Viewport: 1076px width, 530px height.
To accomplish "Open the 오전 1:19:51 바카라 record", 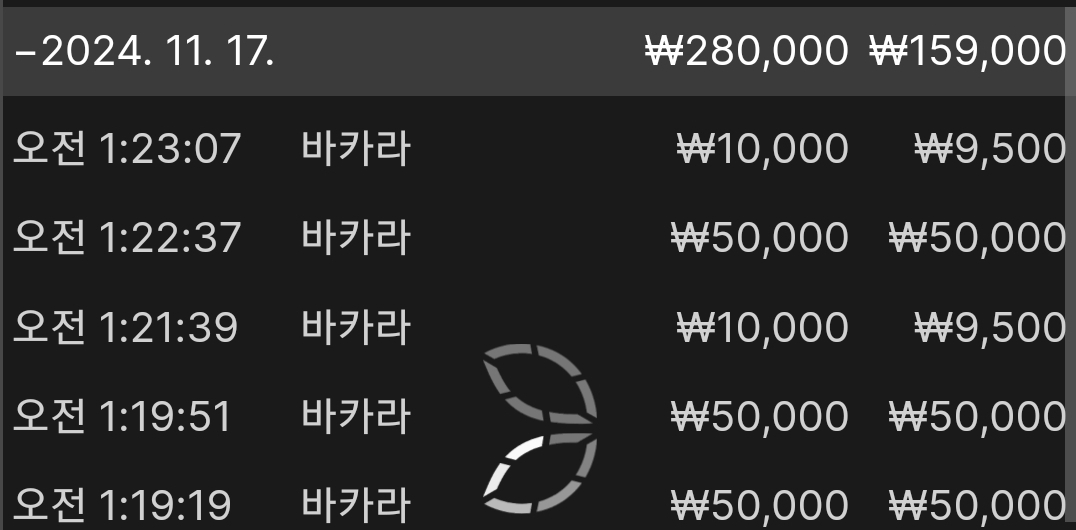I will tap(355, 416).
